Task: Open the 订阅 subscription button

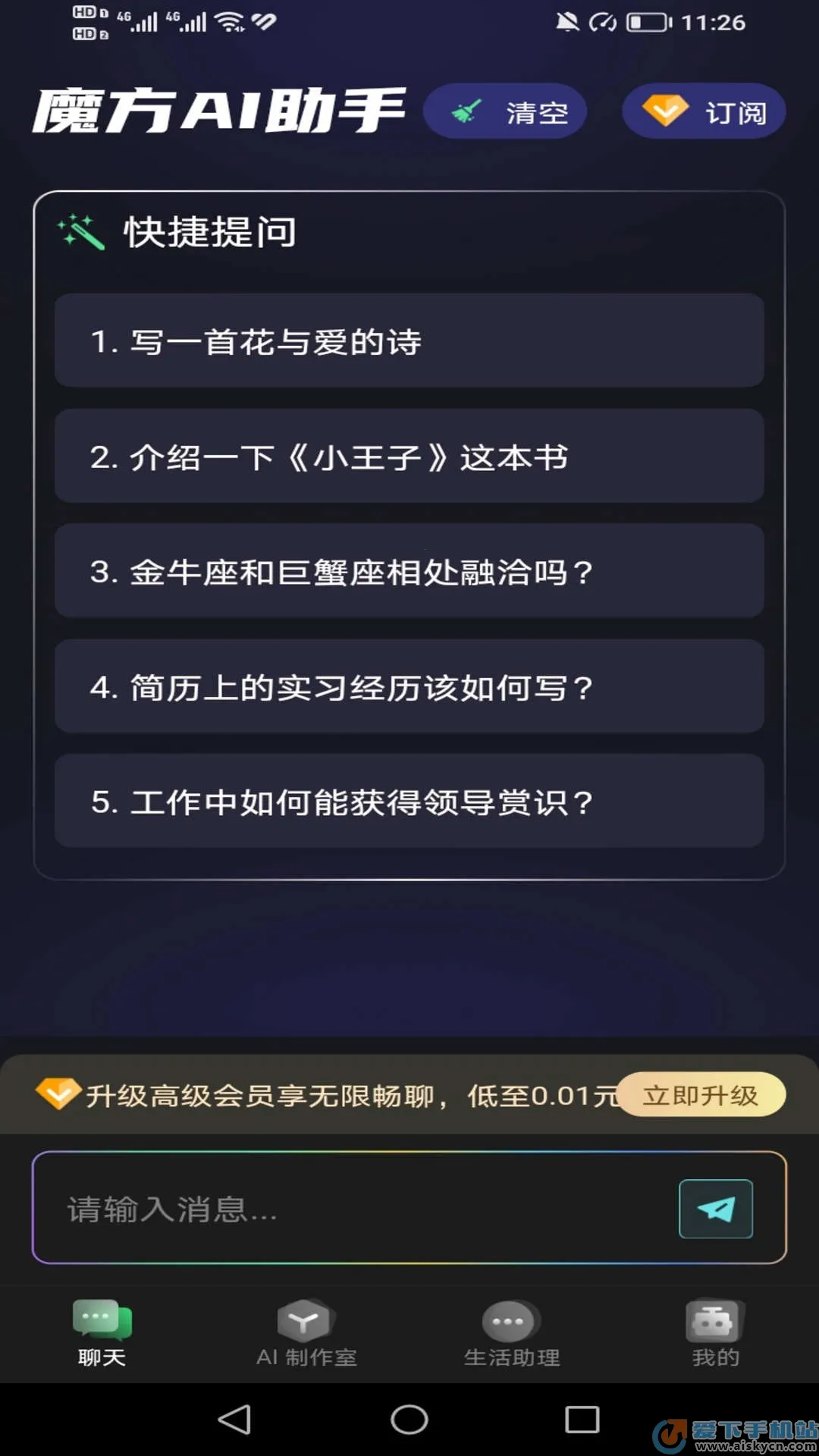Action: 704,111
